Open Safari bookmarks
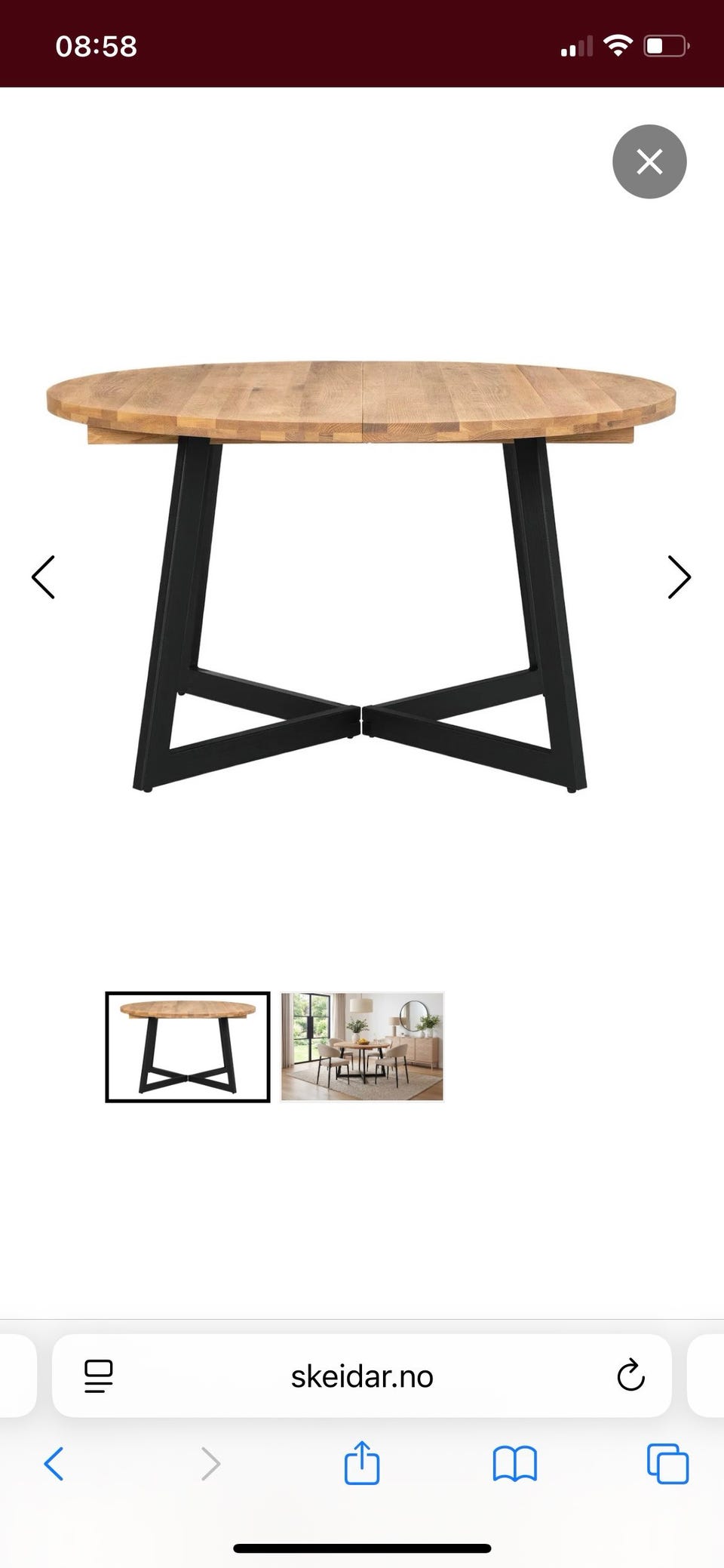The height and width of the screenshot is (1568, 724). pos(514,1464)
